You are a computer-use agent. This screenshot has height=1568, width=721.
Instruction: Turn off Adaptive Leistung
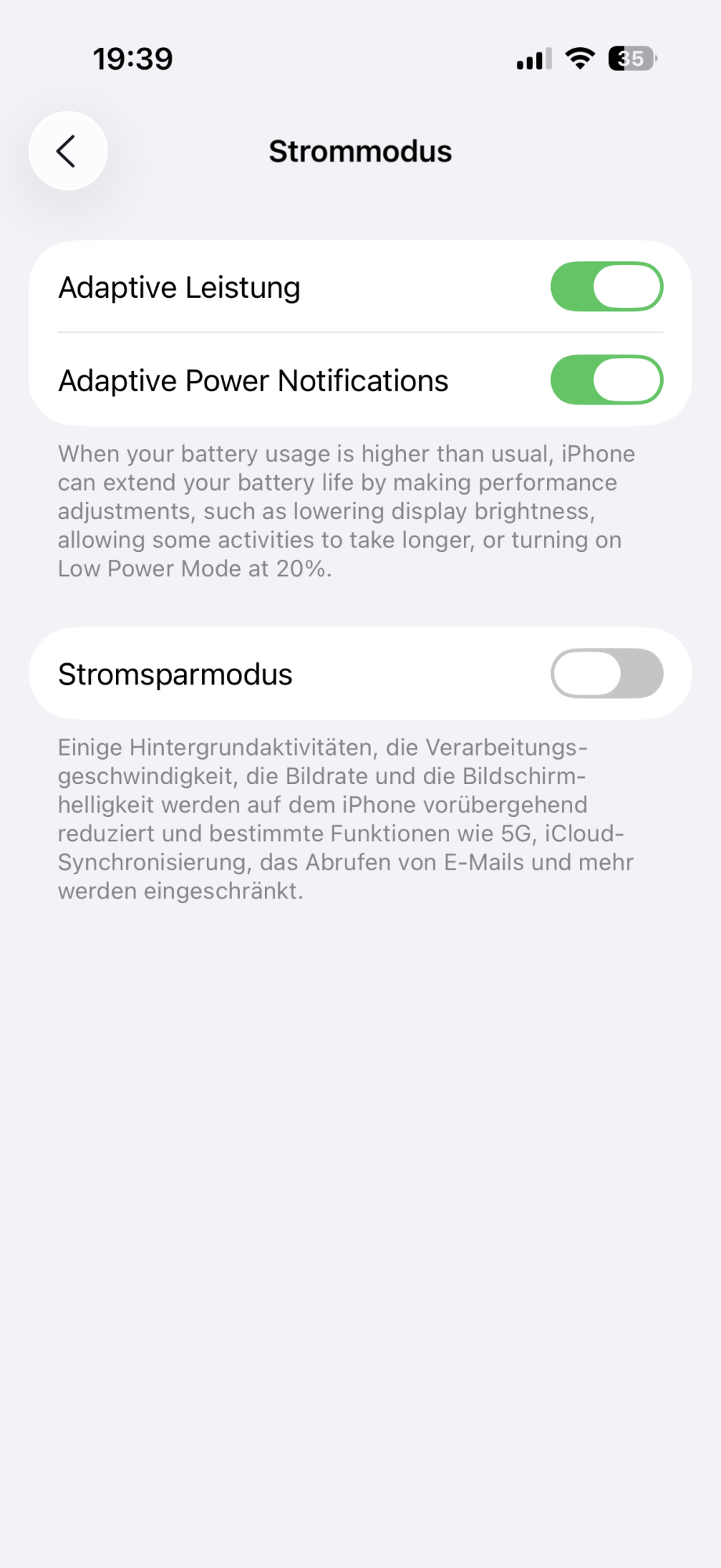pyautogui.click(x=607, y=287)
